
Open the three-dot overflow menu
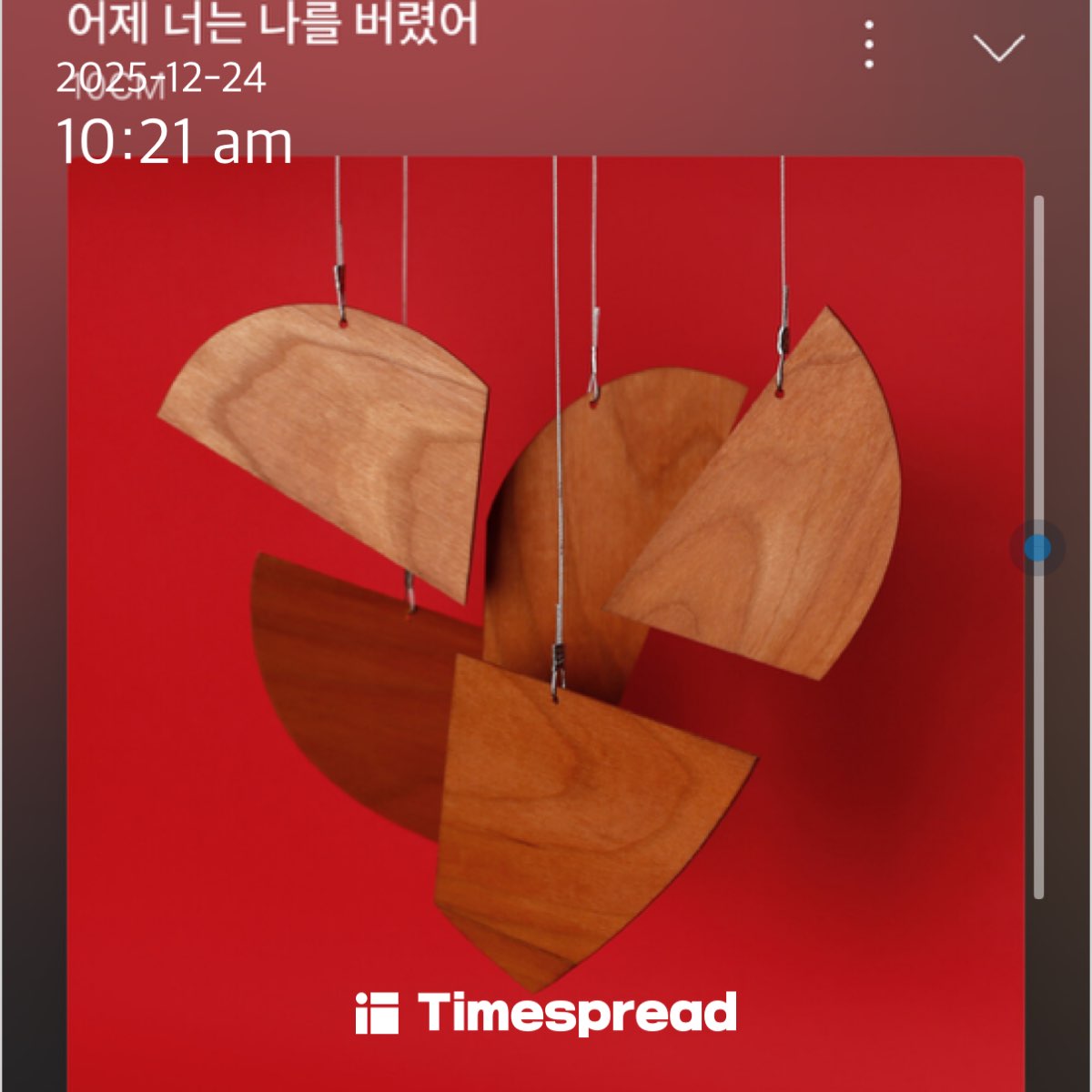pos(869,45)
